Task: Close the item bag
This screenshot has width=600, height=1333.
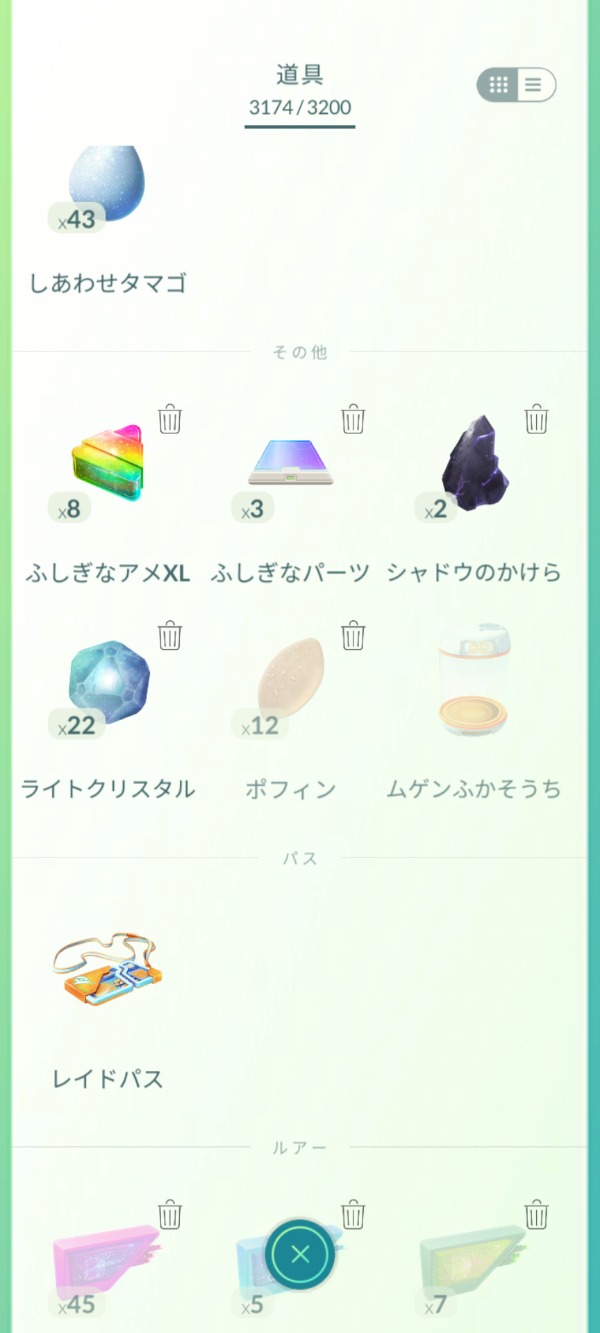Action: pyautogui.click(x=300, y=1254)
